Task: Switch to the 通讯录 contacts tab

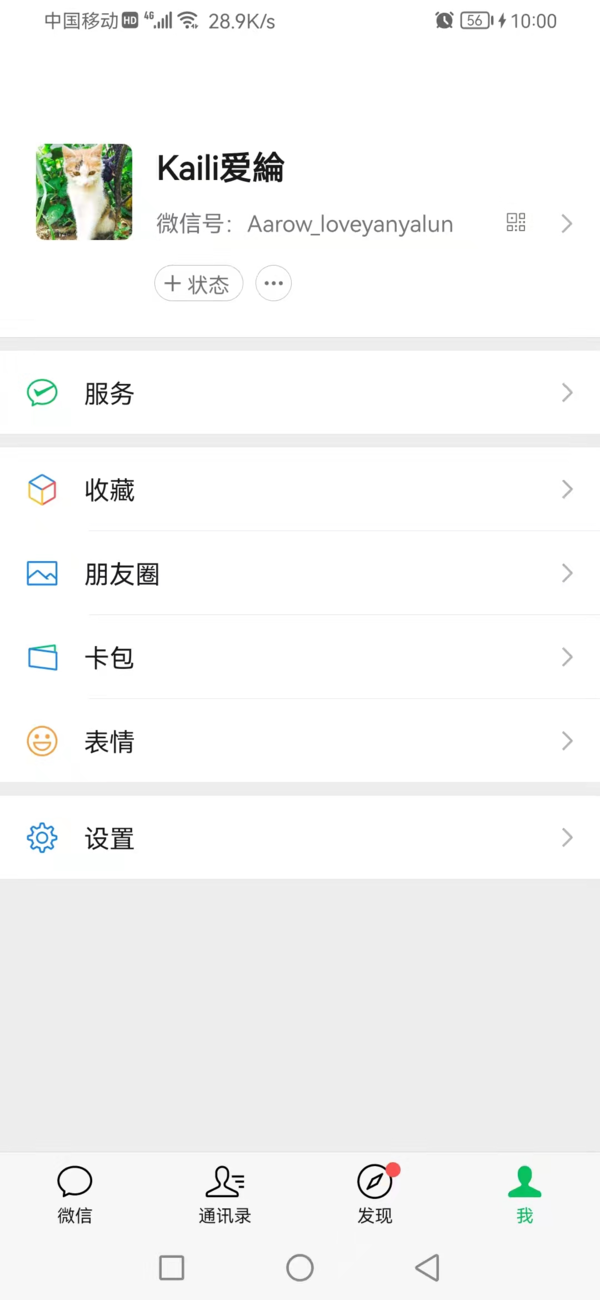Action: point(225,1194)
